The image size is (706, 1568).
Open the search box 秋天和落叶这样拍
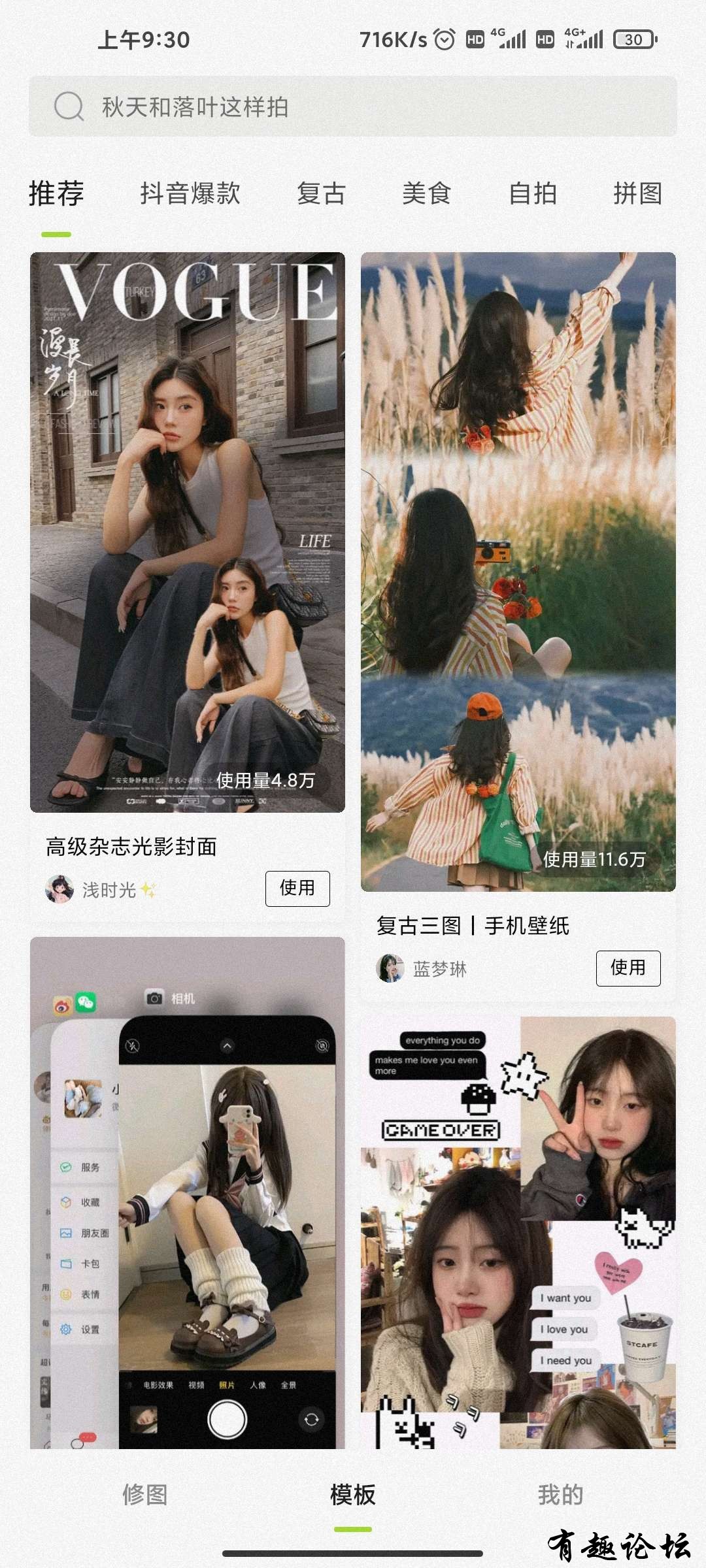click(x=353, y=106)
